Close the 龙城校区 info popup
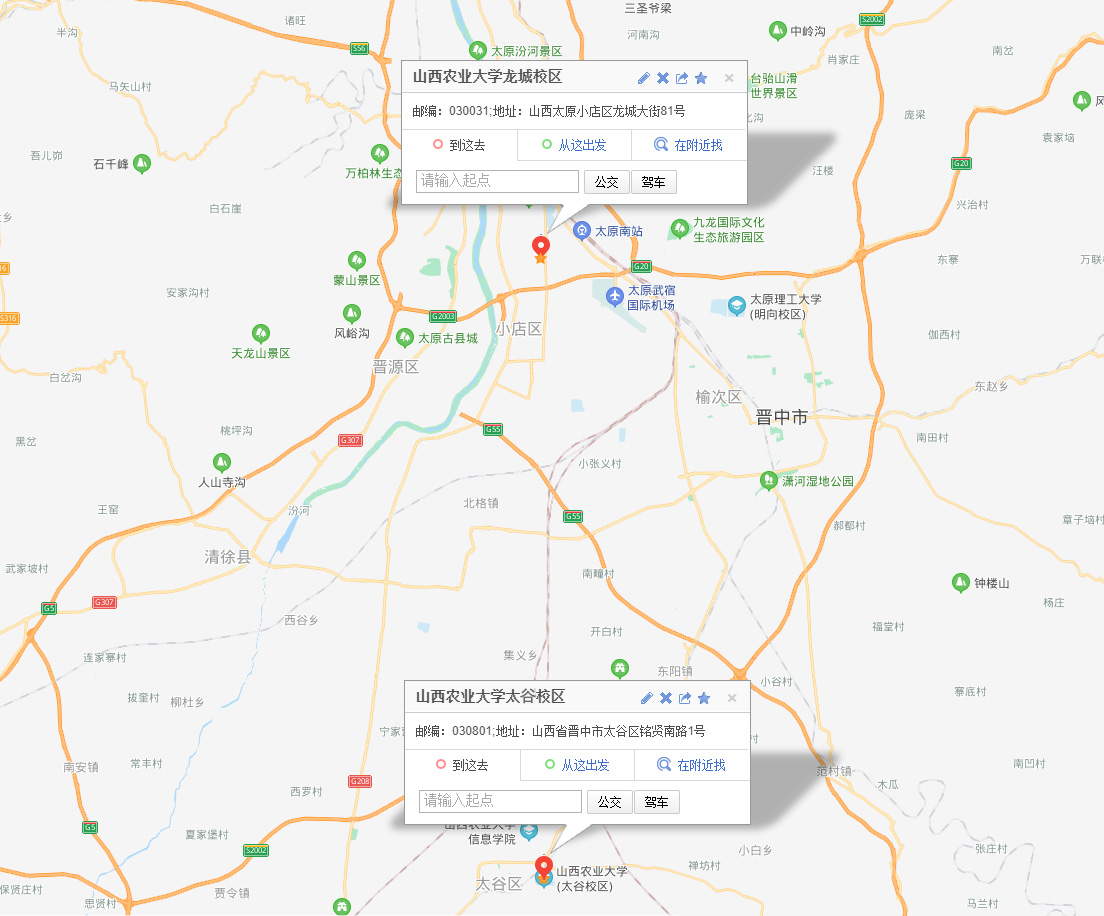 729,78
